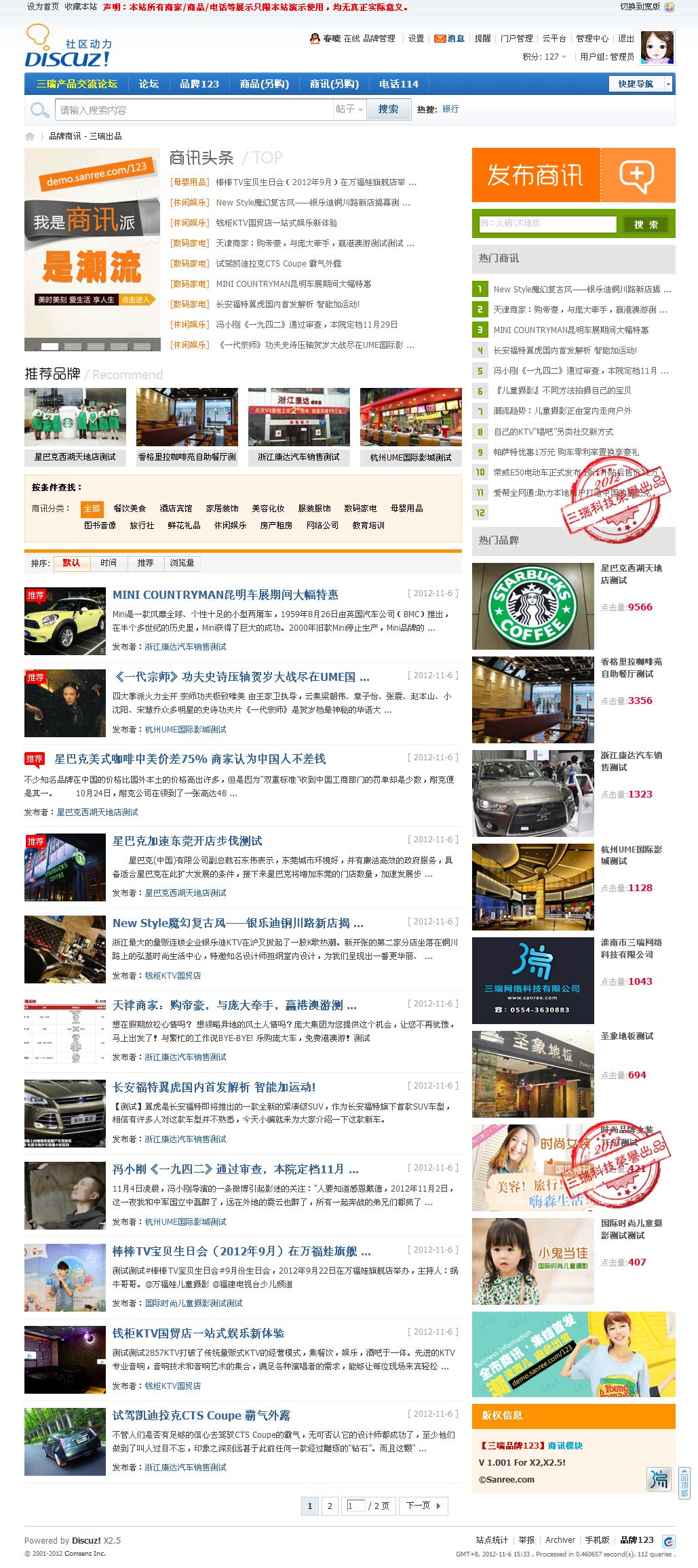The height and width of the screenshot is (1568, 698).
Task: Filter by 餐饮美食 category
Action: coord(130,509)
